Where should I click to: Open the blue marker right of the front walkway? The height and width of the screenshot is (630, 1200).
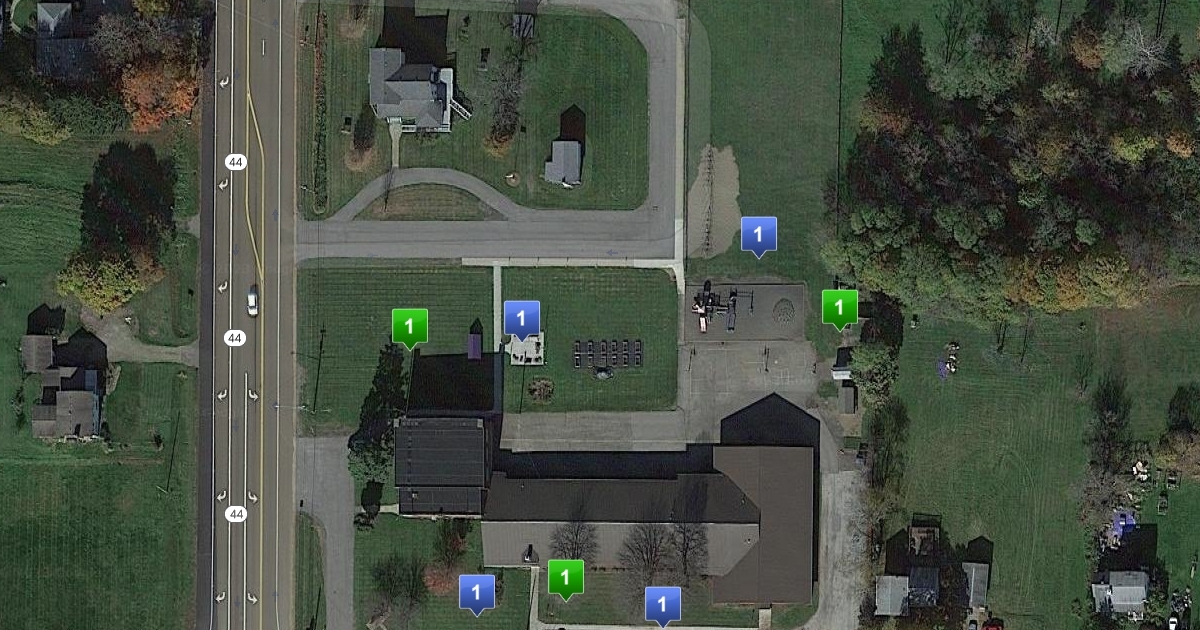click(x=662, y=603)
